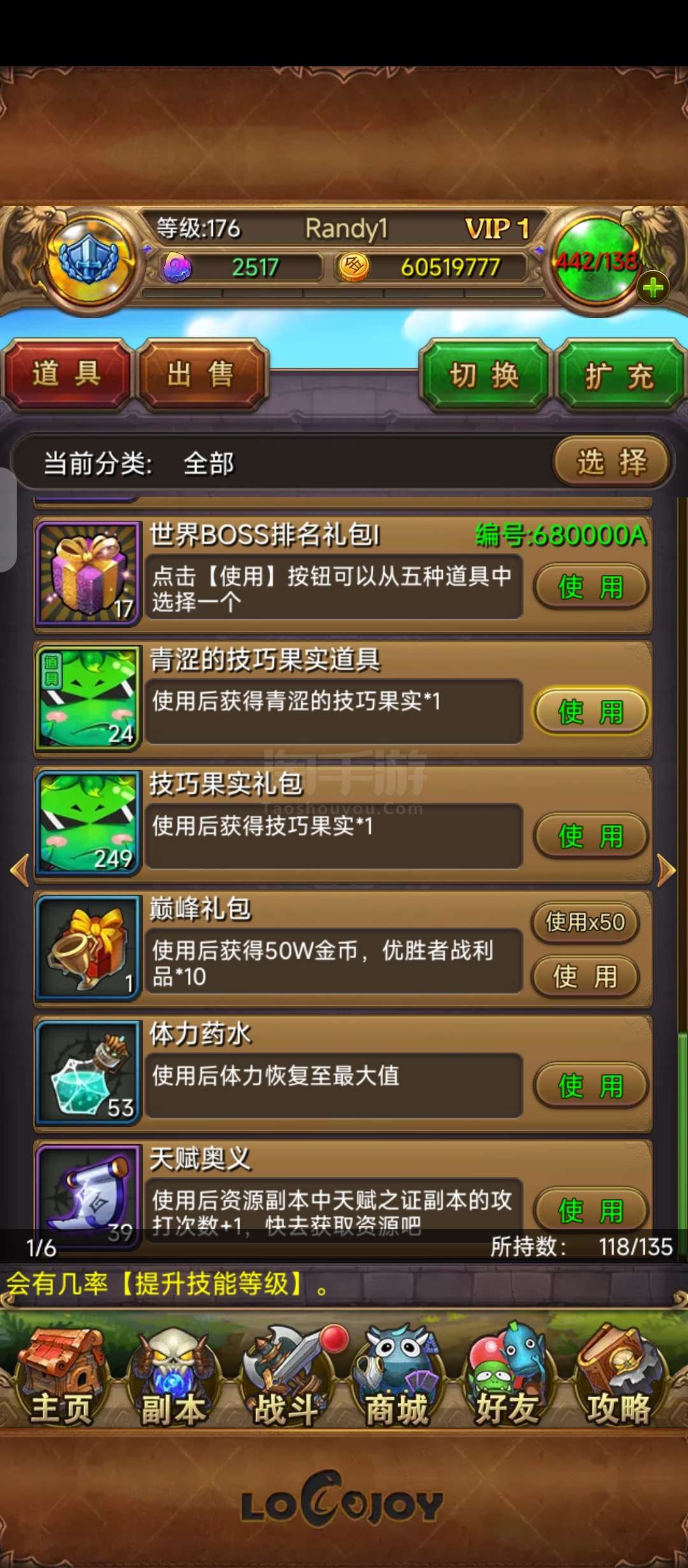Image resolution: width=688 pixels, height=1568 pixels.
Task: Use one 巅峰礼包
Action: pos(585,976)
